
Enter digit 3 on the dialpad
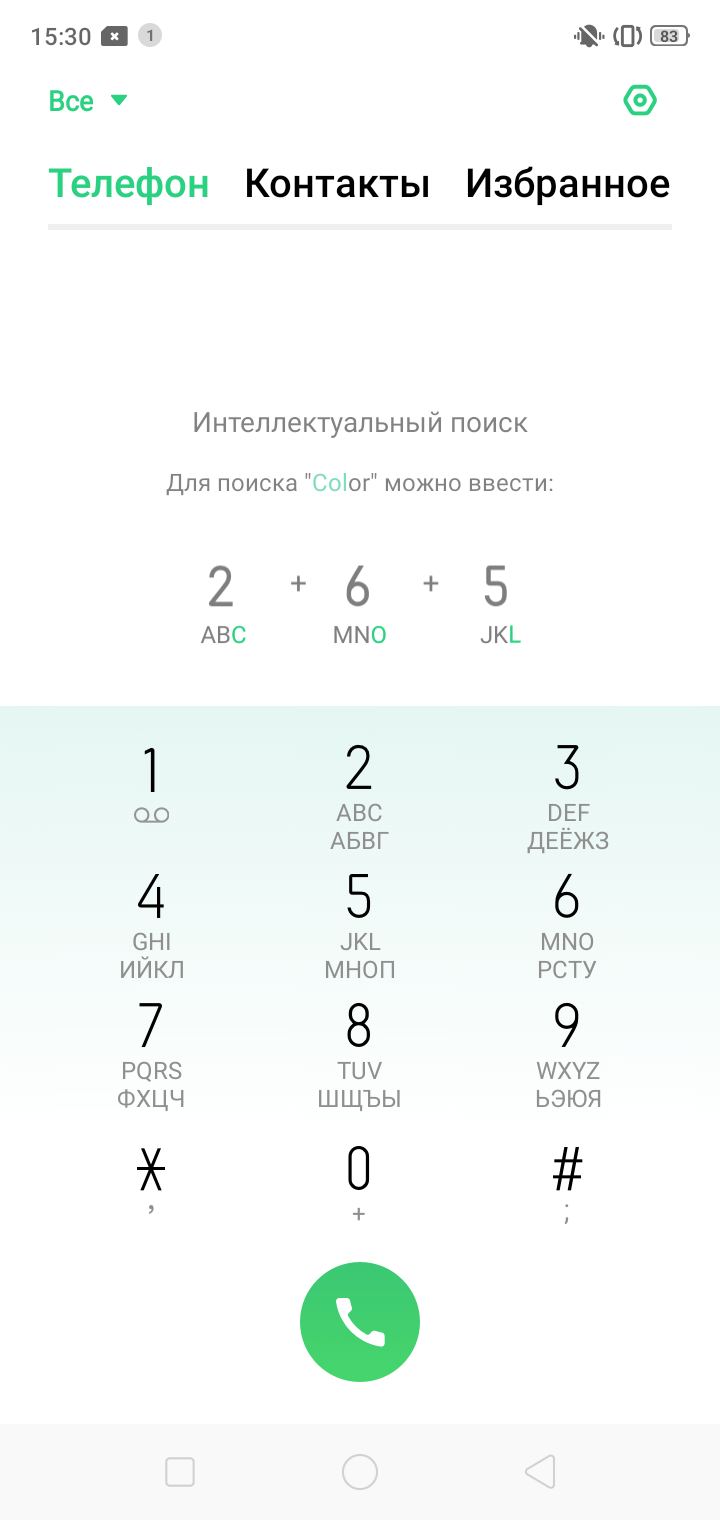567,797
